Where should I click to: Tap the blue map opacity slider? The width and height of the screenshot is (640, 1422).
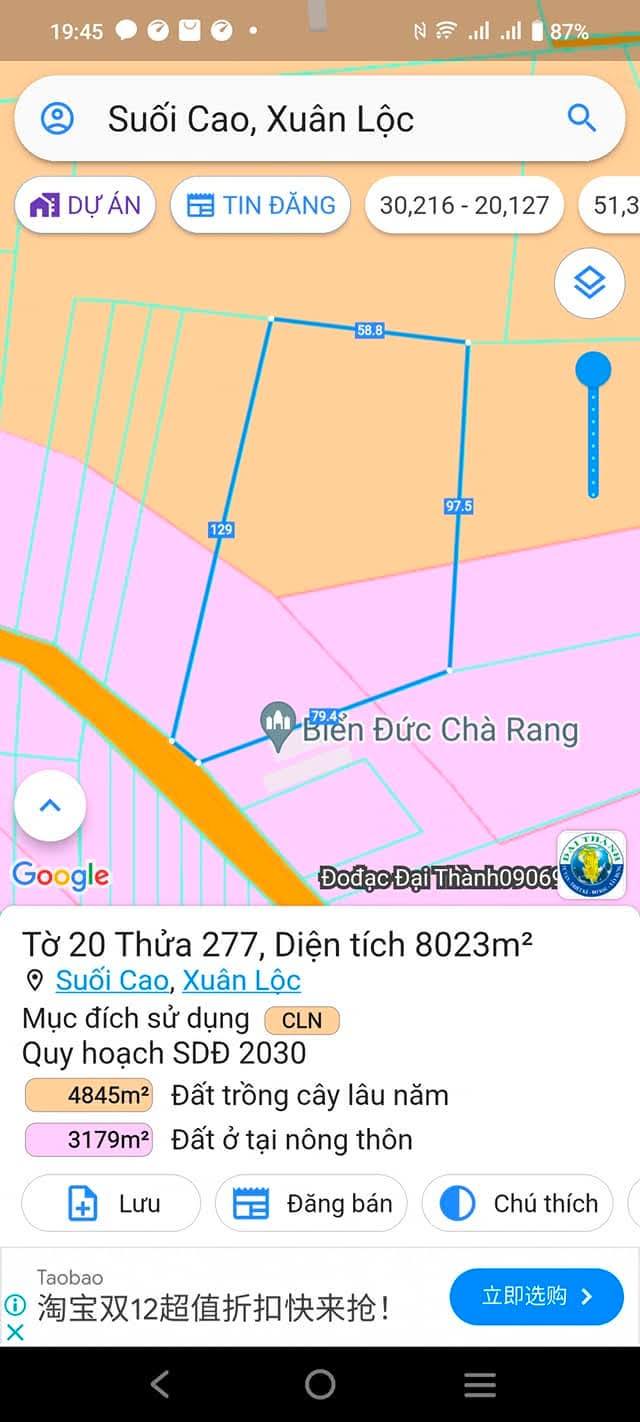click(x=593, y=372)
